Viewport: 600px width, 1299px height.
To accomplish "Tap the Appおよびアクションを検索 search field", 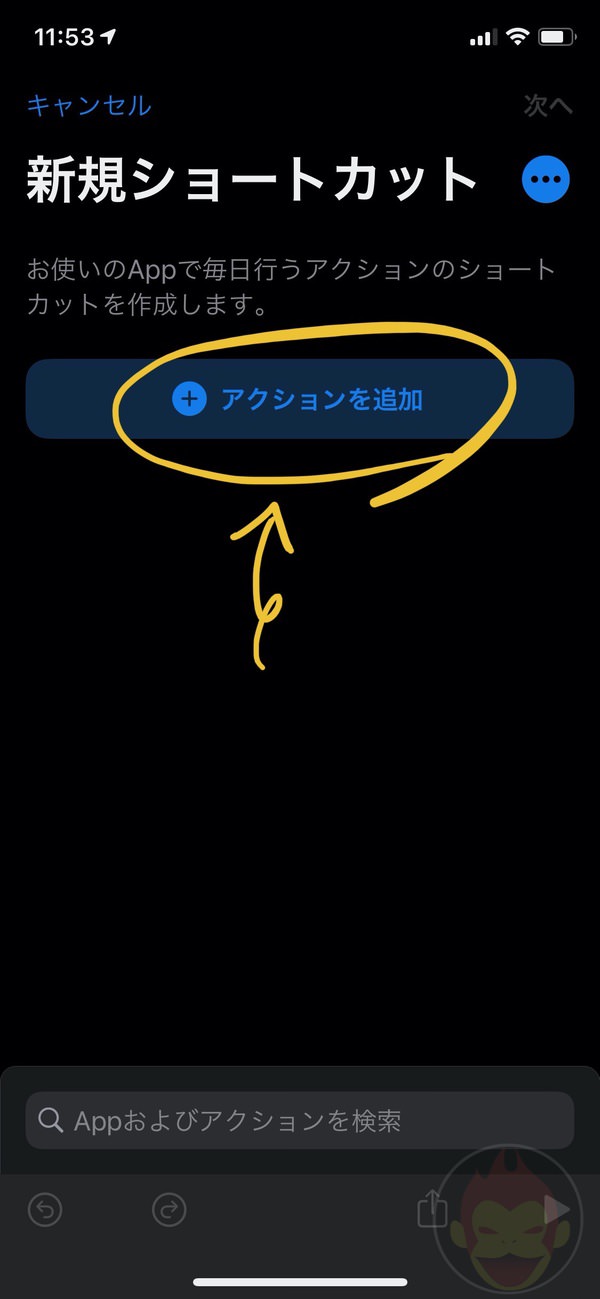I will pyautogui.click(x=299, y=1120).
